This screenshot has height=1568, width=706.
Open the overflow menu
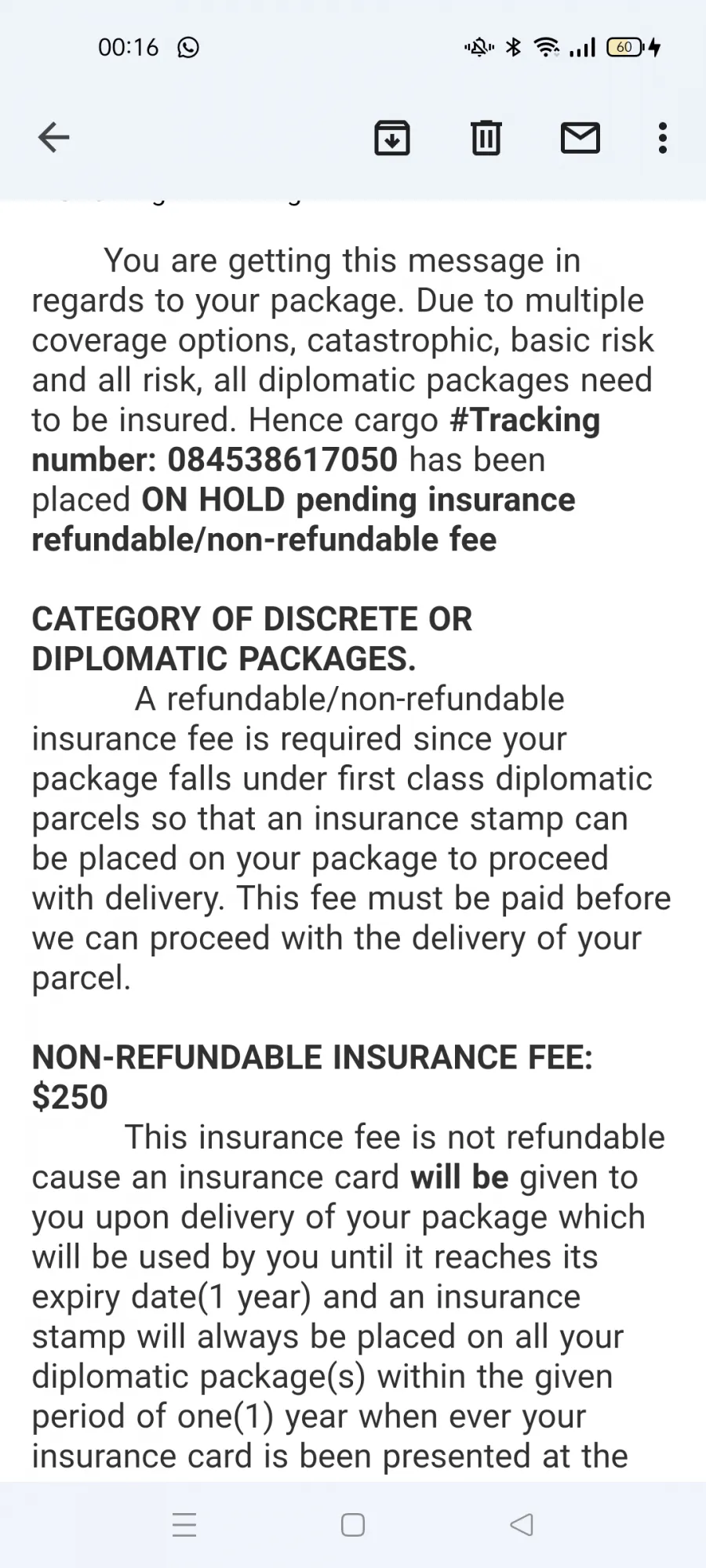pyautogui.click(x=663, y=138)
